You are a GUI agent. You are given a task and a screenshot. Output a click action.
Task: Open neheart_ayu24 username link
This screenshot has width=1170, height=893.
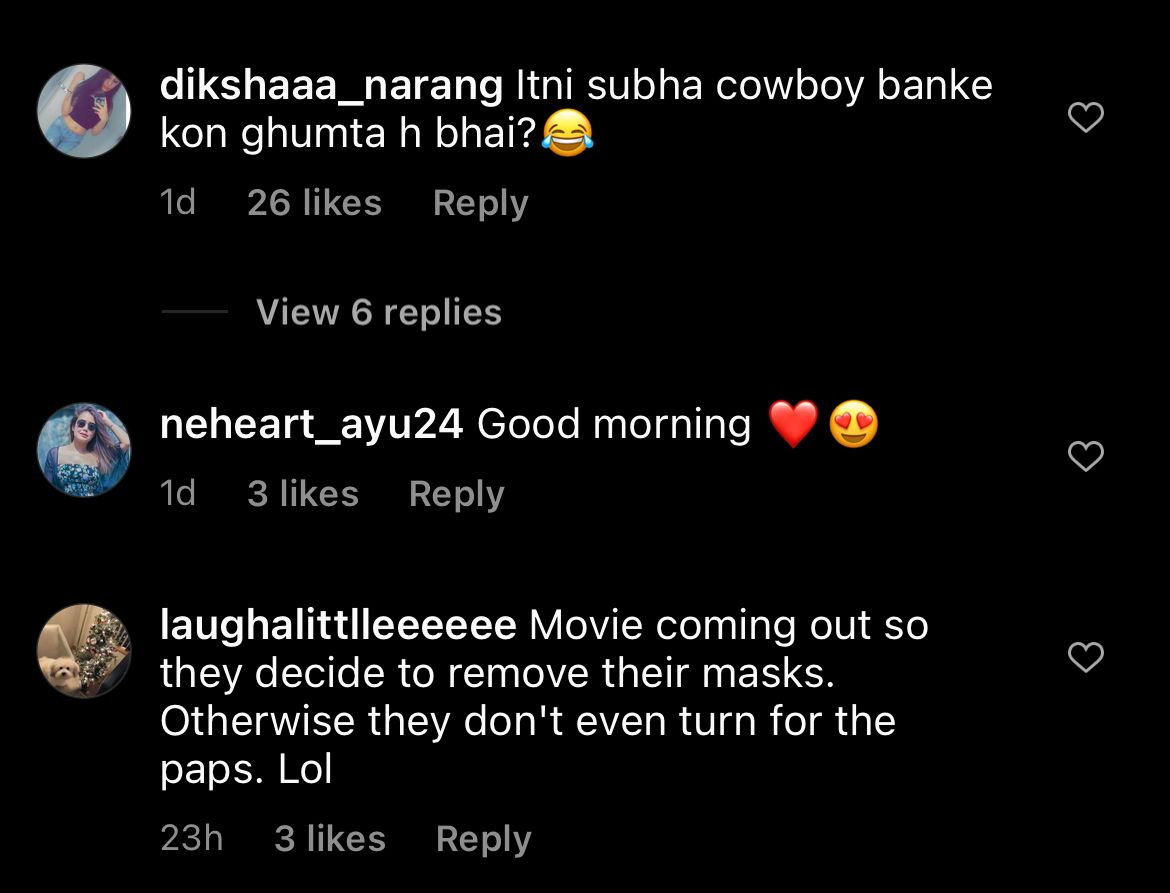pos(311,425)
